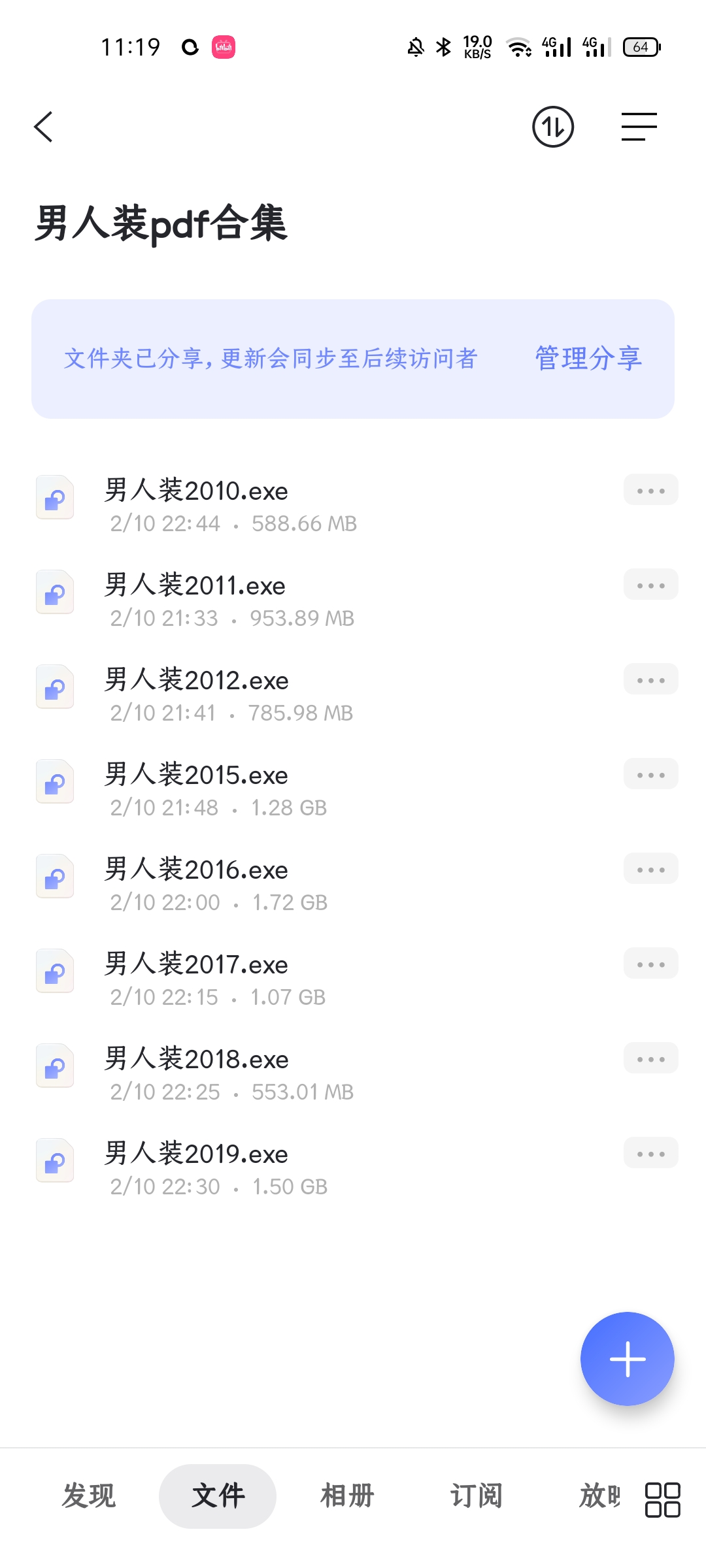Open more options for 男人装2019.exe
Image resolution: width=706 pixels, height=1568 pixels.
point(650,1154)
